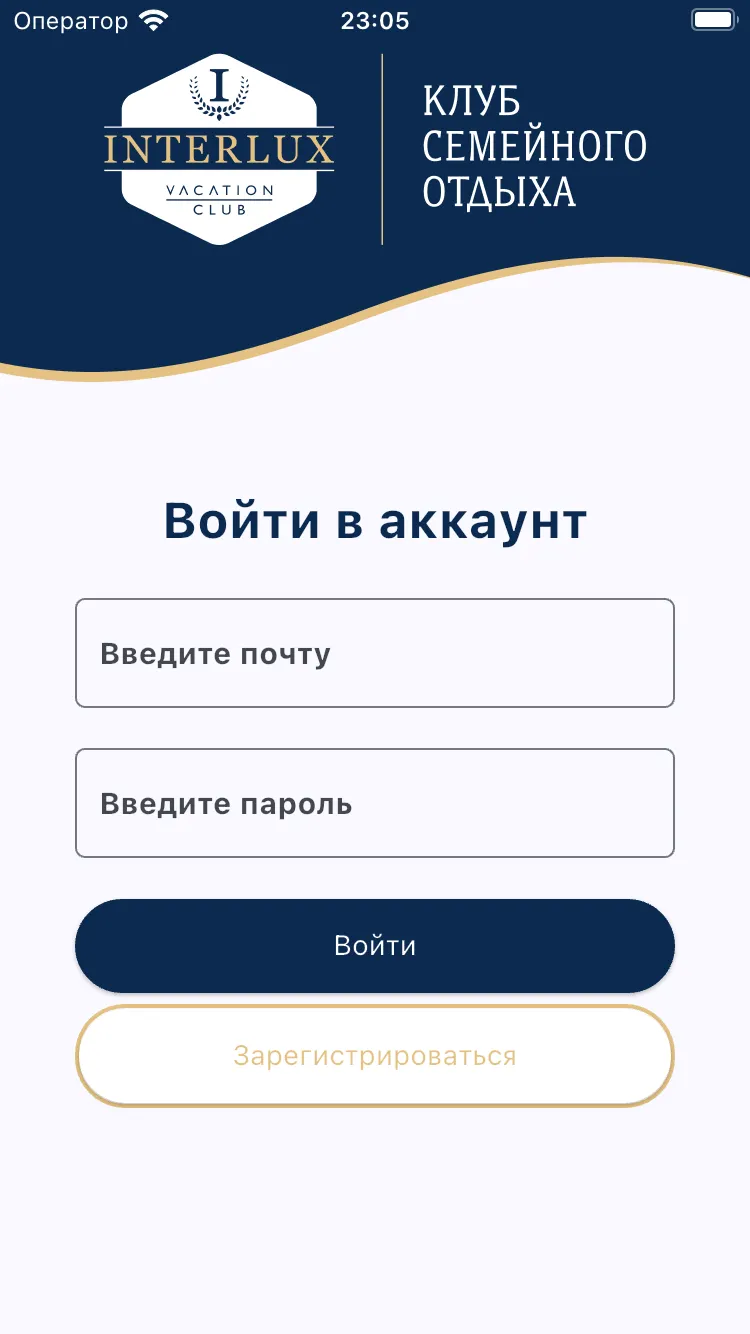This screenshot has height=1334, width=750.
Task: Open registration via 'Зарегистрироваться'
Action: pos(375,1056)
